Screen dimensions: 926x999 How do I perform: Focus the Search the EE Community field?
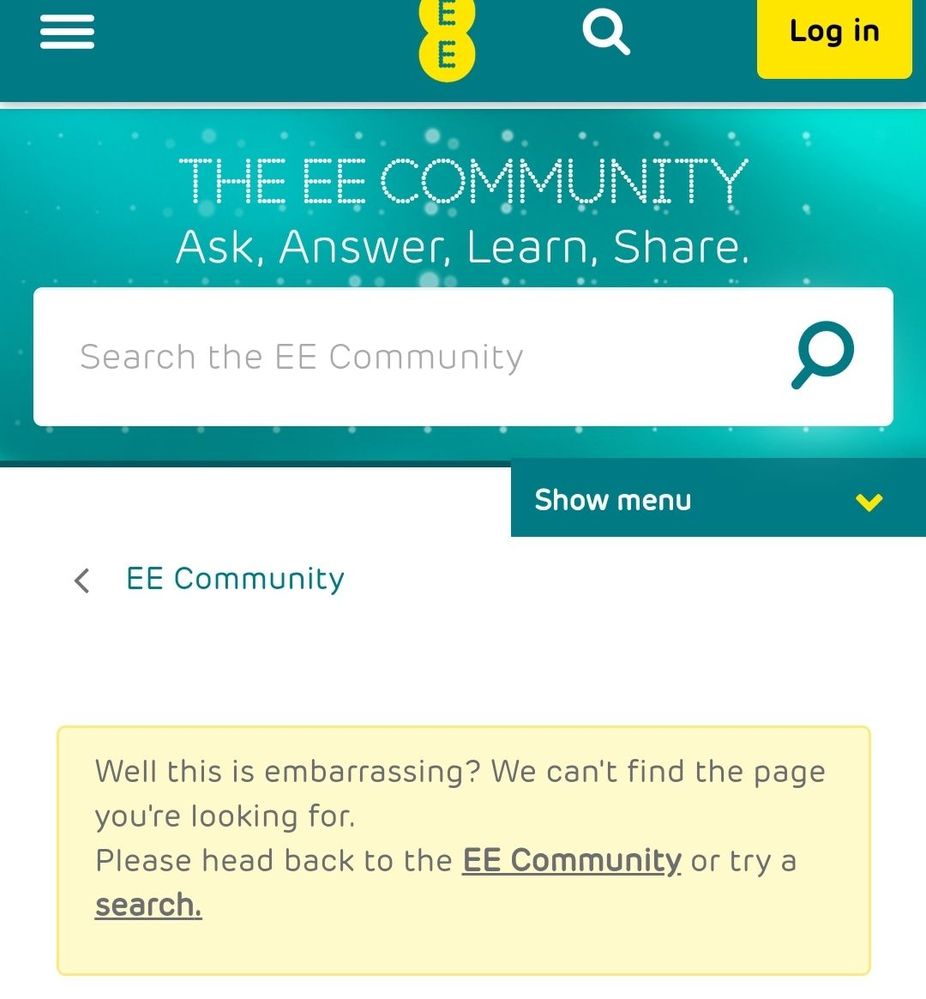pos(400,357)
